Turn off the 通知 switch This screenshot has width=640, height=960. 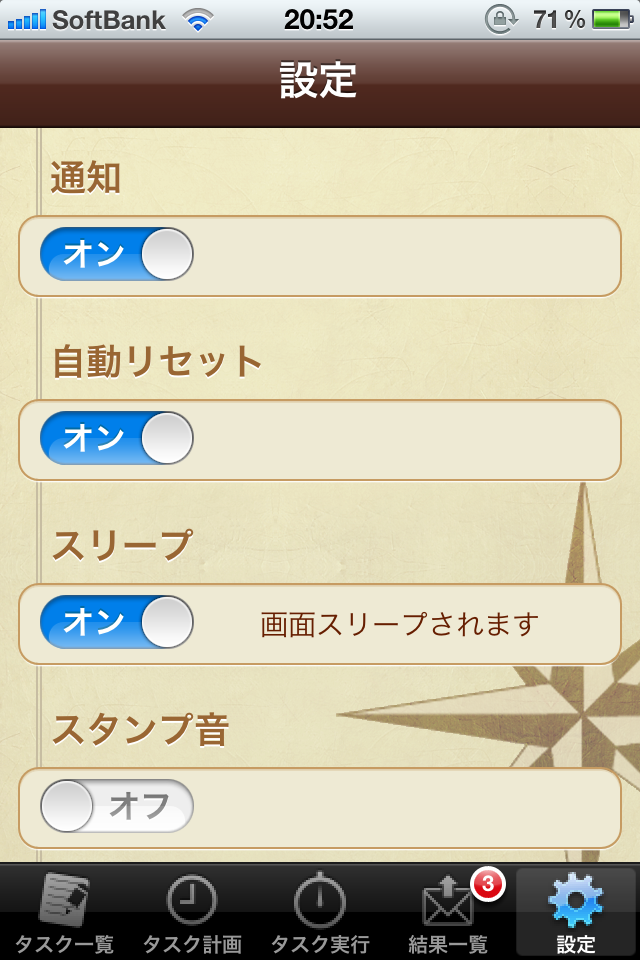click(x=116, y=254)
